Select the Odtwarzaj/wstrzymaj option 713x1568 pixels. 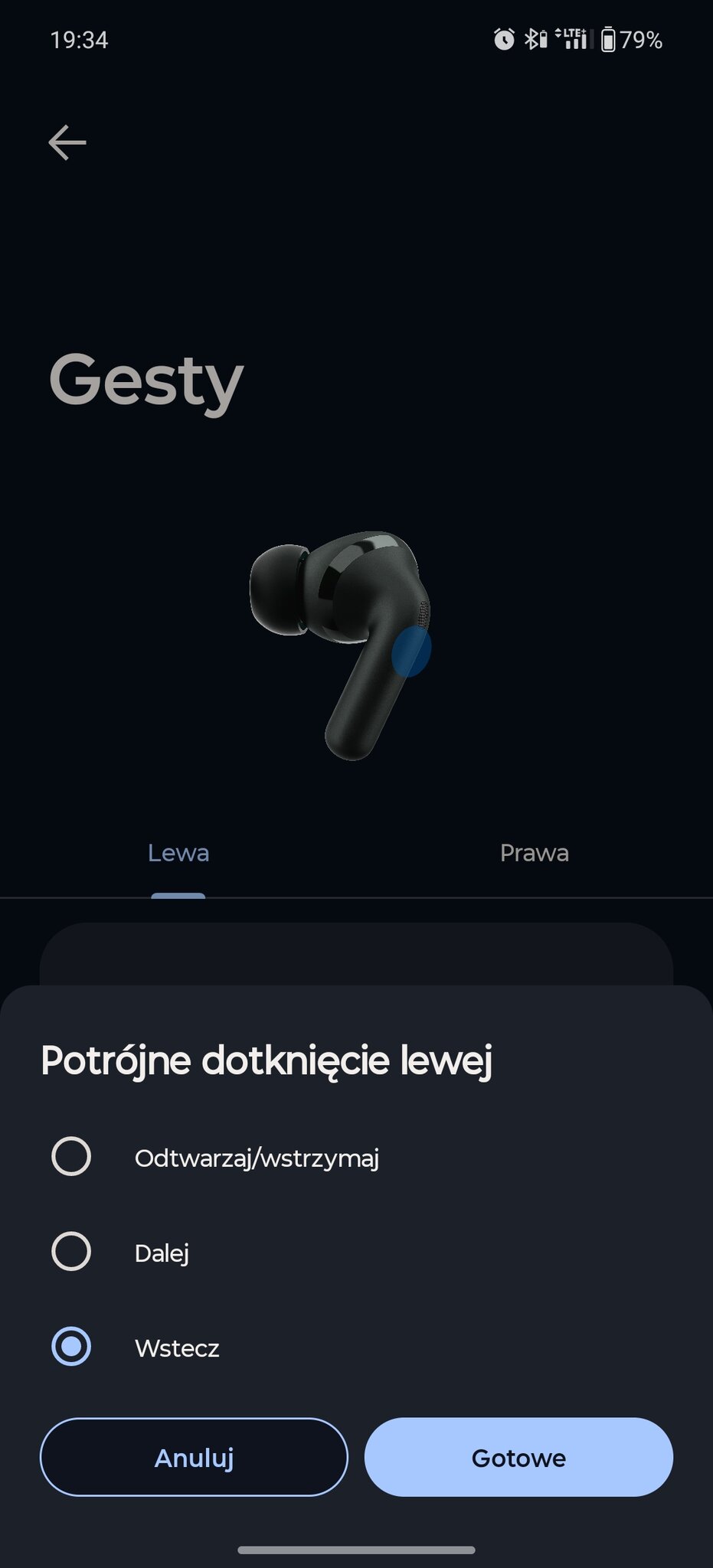71,1156
